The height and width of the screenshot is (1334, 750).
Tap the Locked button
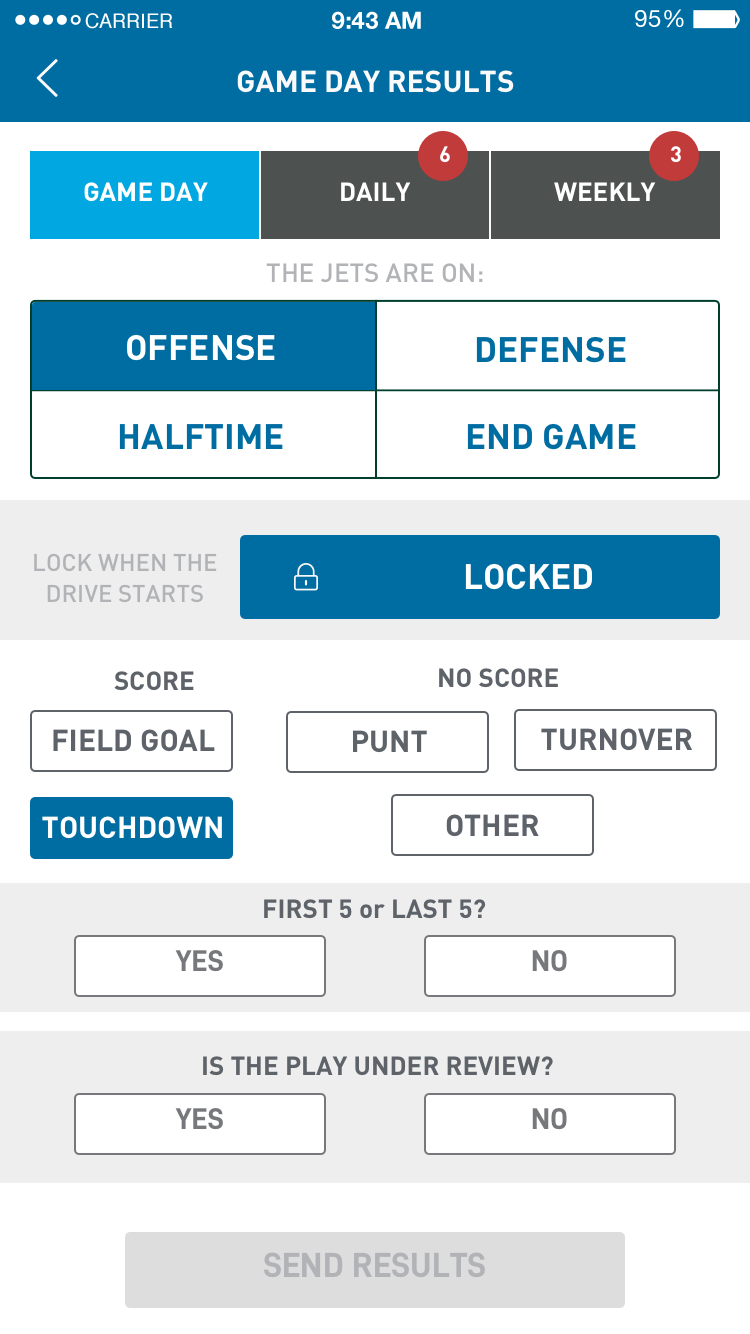tap(480, 577)
